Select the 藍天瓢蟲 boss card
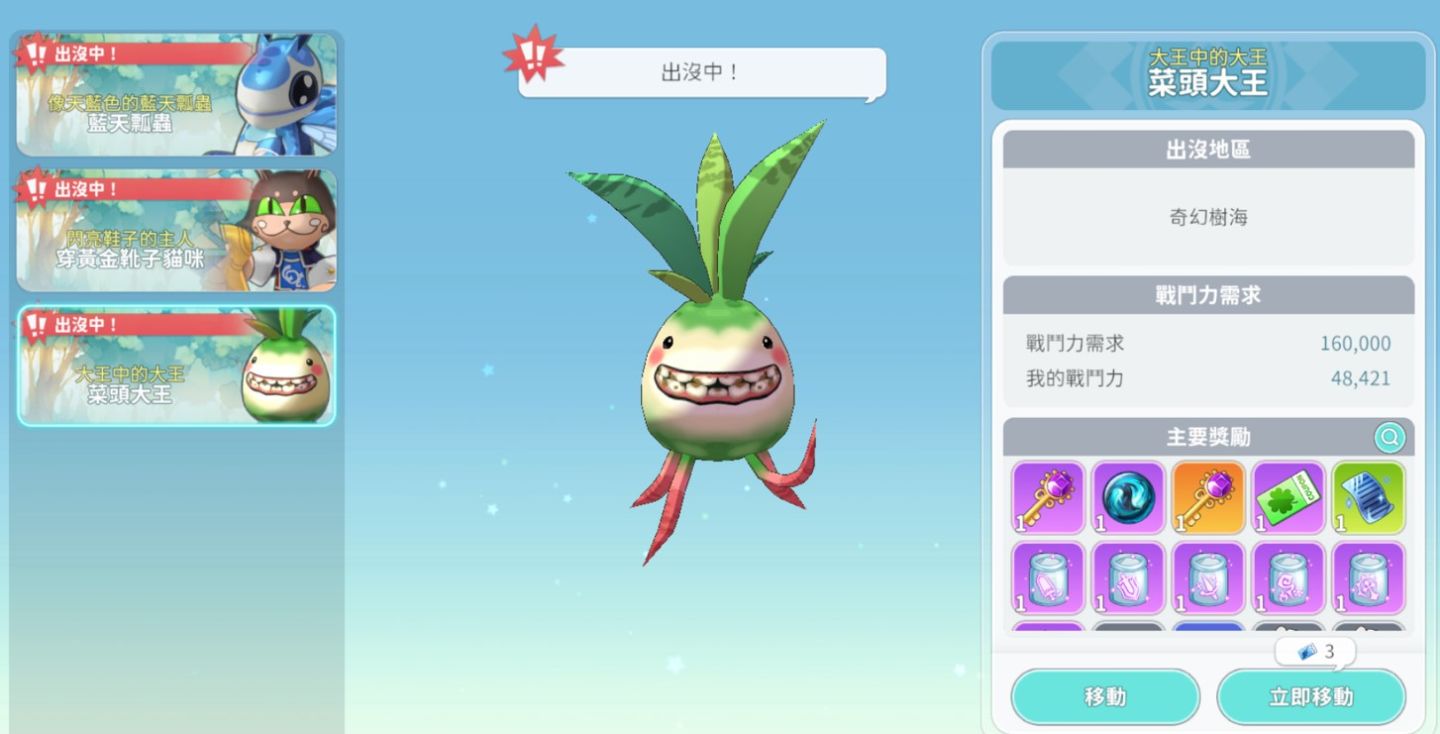The width and height of the screenshot is (1440, 734). (x=176, y=94)
